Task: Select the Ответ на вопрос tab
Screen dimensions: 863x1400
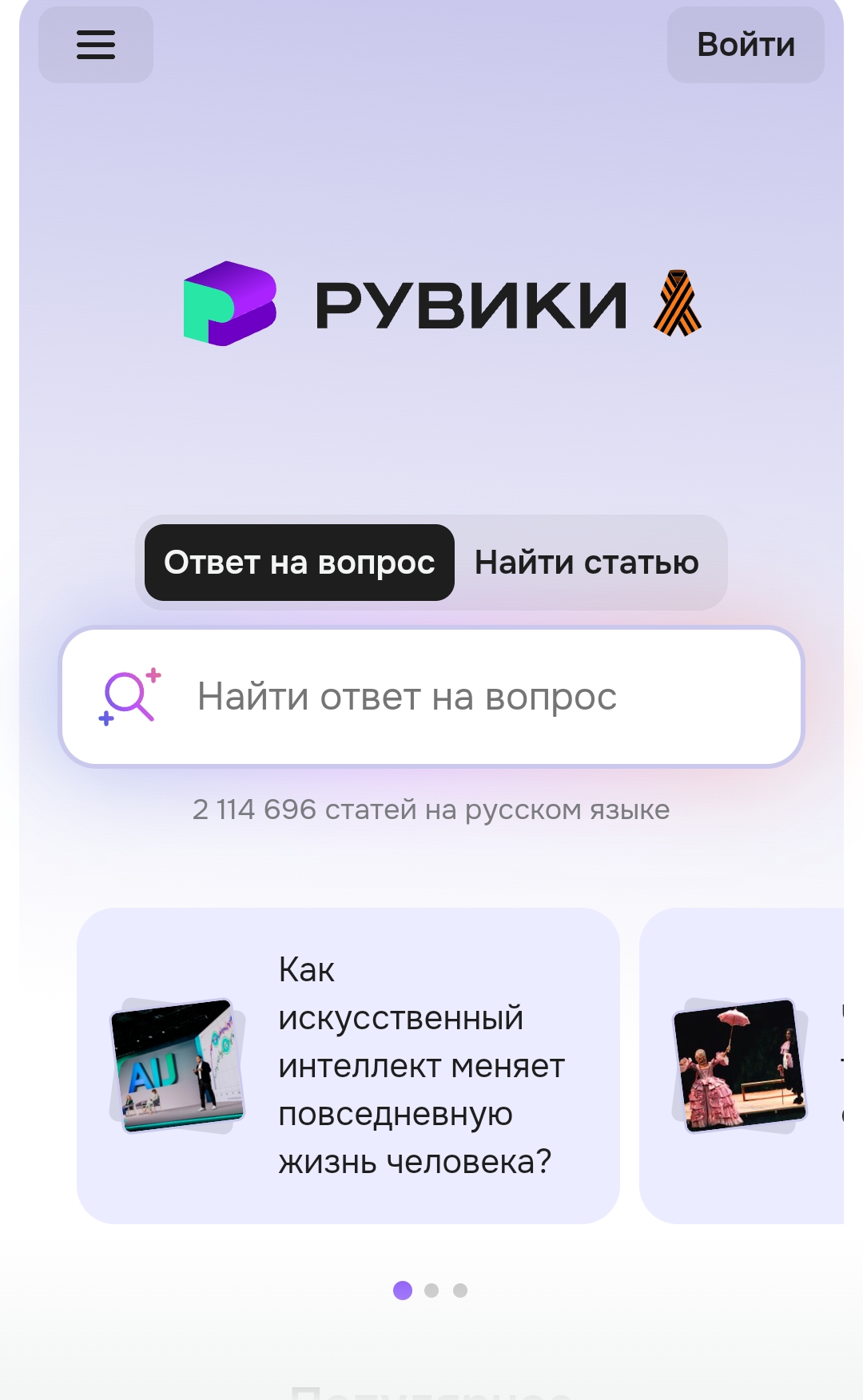Action: pyautogui.click(x=300, y=563)
